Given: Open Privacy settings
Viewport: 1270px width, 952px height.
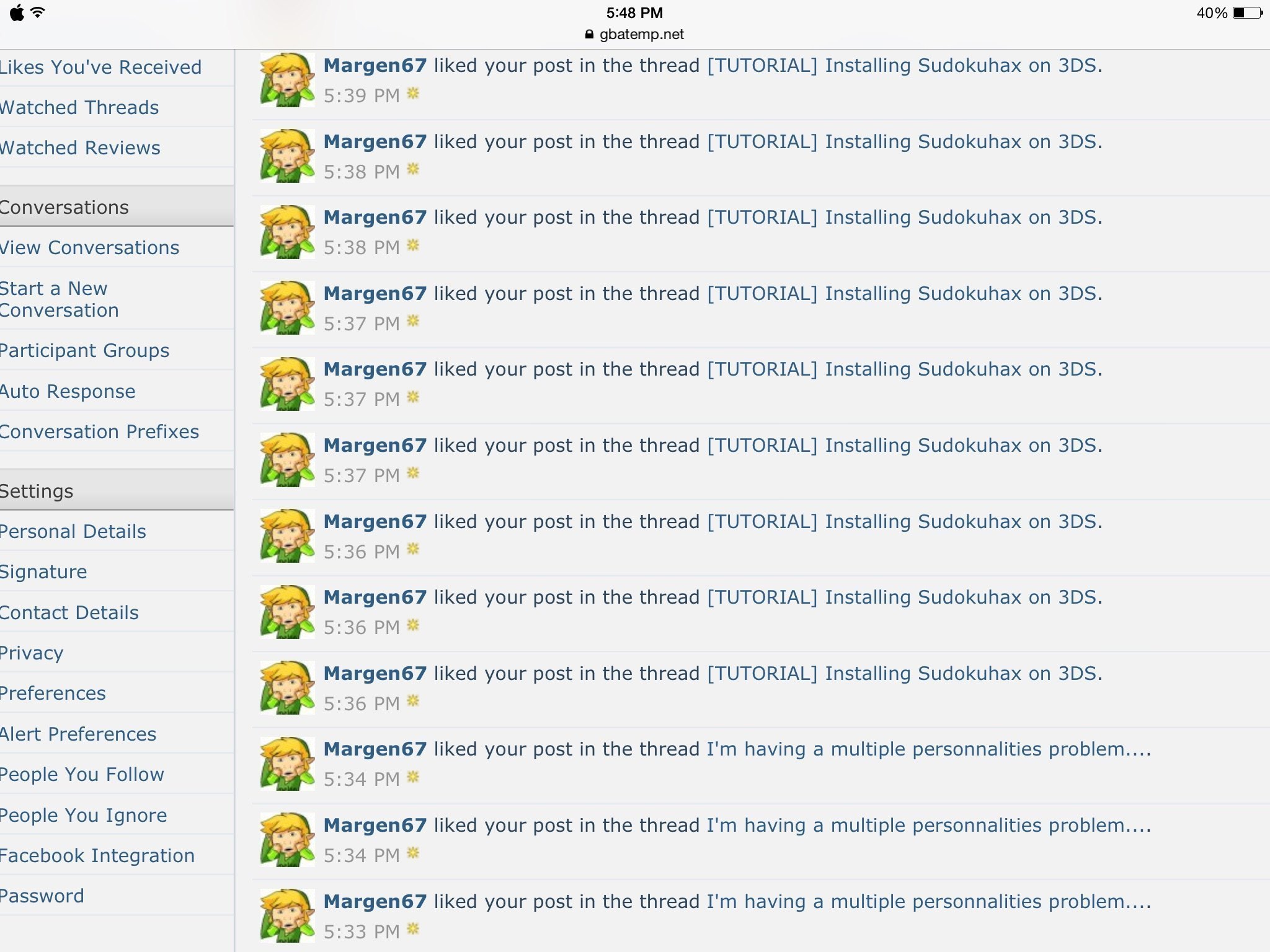Looking at the screenshot, I should tap(32, 653).
